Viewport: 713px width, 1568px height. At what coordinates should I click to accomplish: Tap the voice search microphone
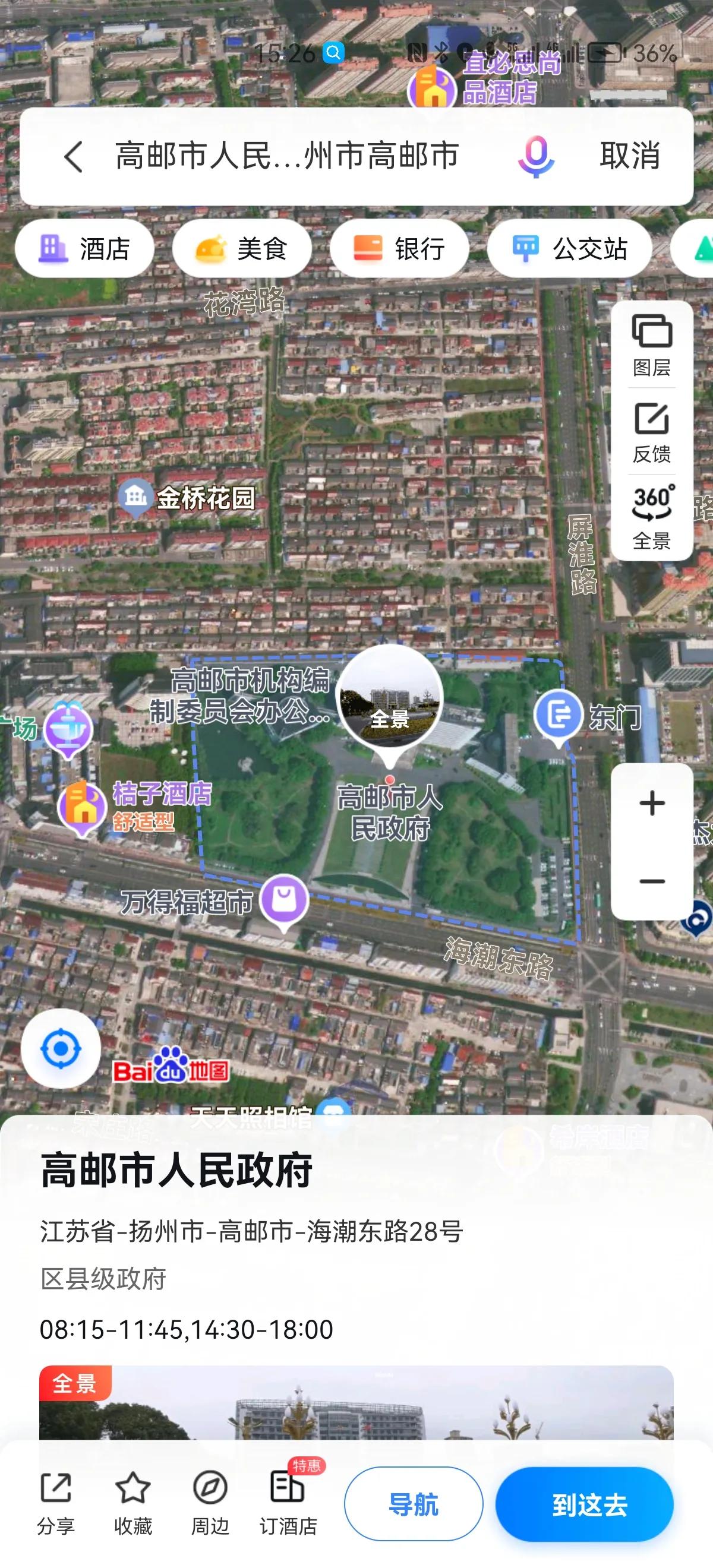535,156
